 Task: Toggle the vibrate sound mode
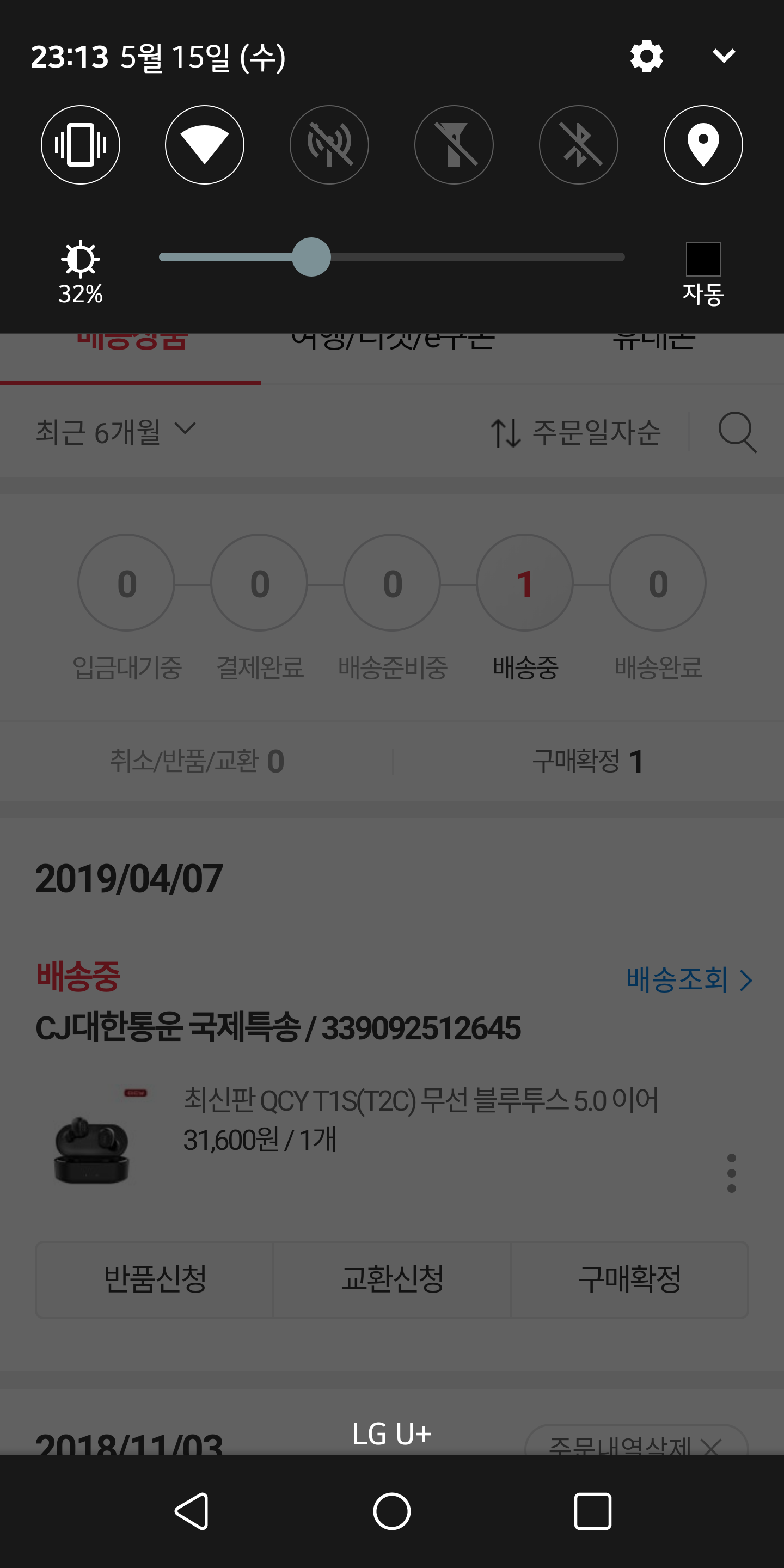coord(81,145)
